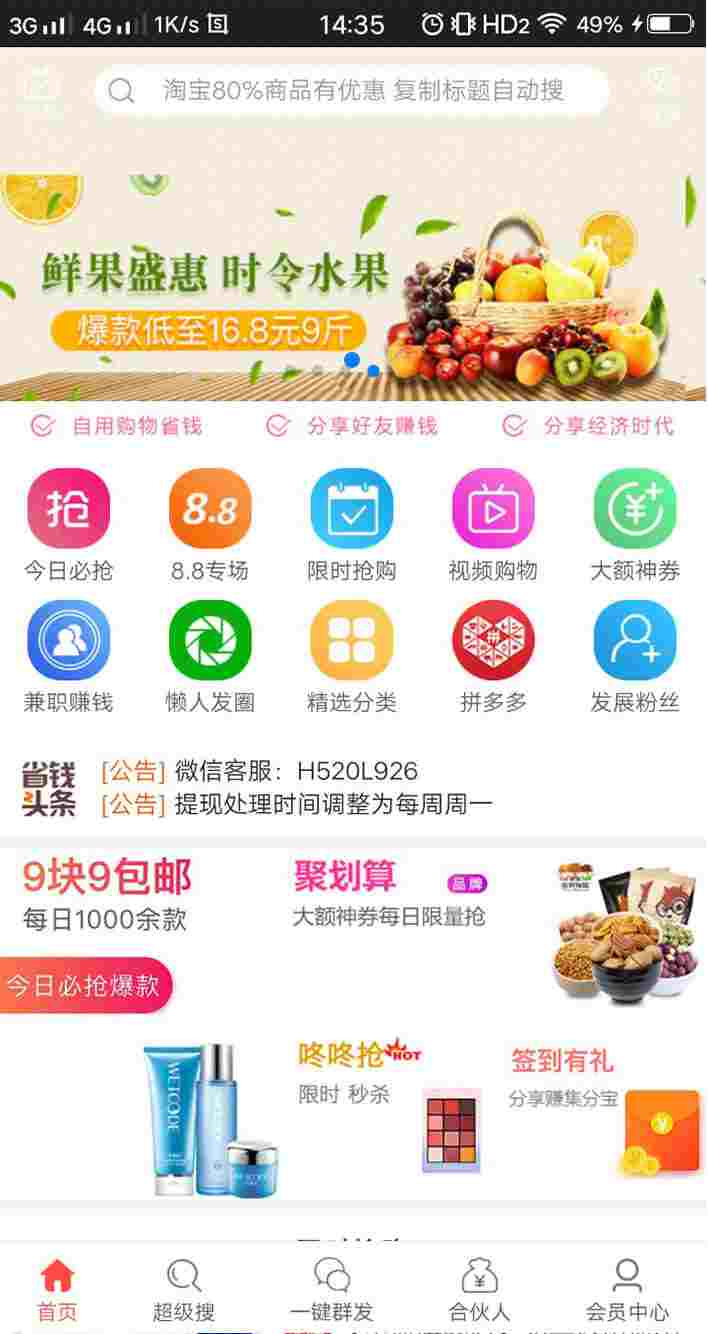This screenshot has height=1334, width=708.
Task: Switch to the 一键群发 tab
Action: point(331,1290)
